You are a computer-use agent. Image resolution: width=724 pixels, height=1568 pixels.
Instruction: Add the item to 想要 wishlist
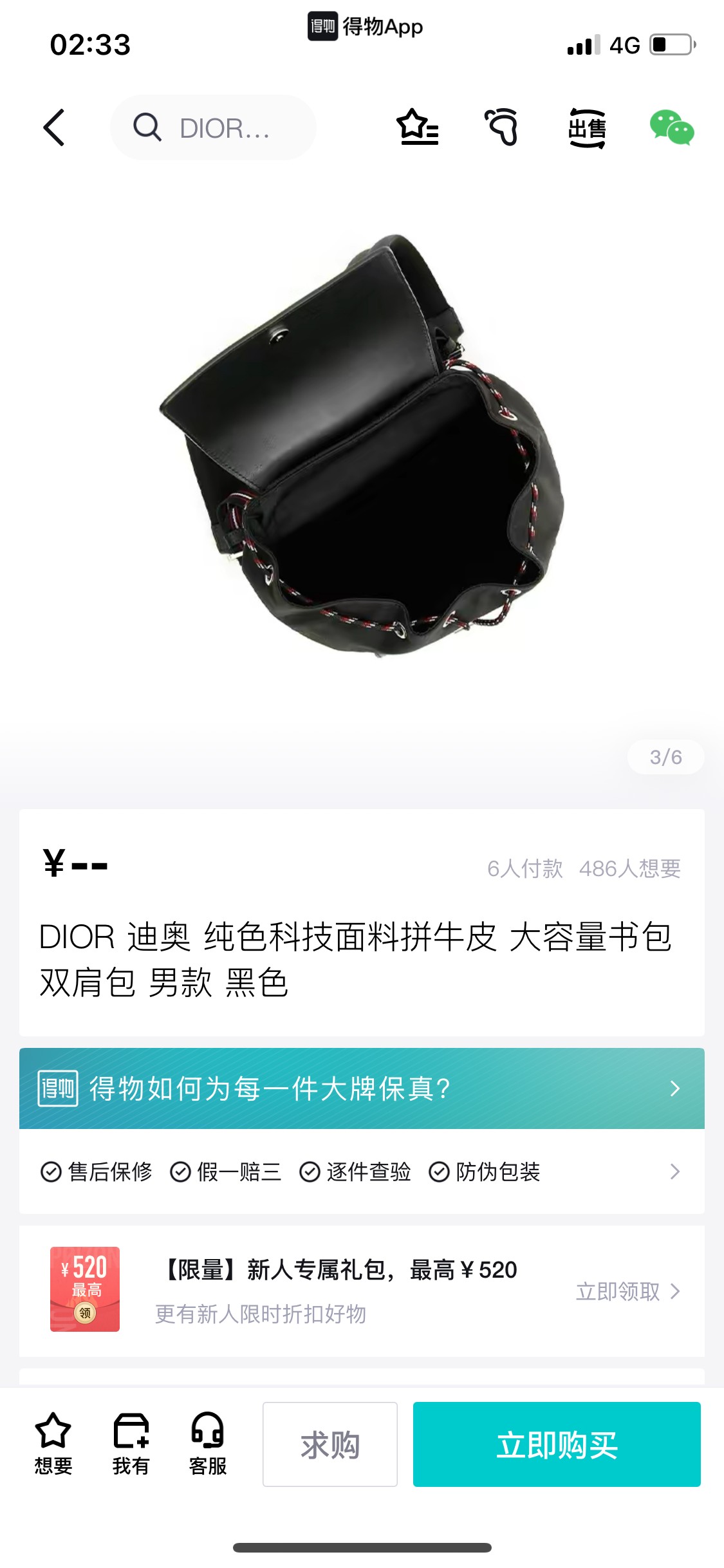(x=53, y=1443)
